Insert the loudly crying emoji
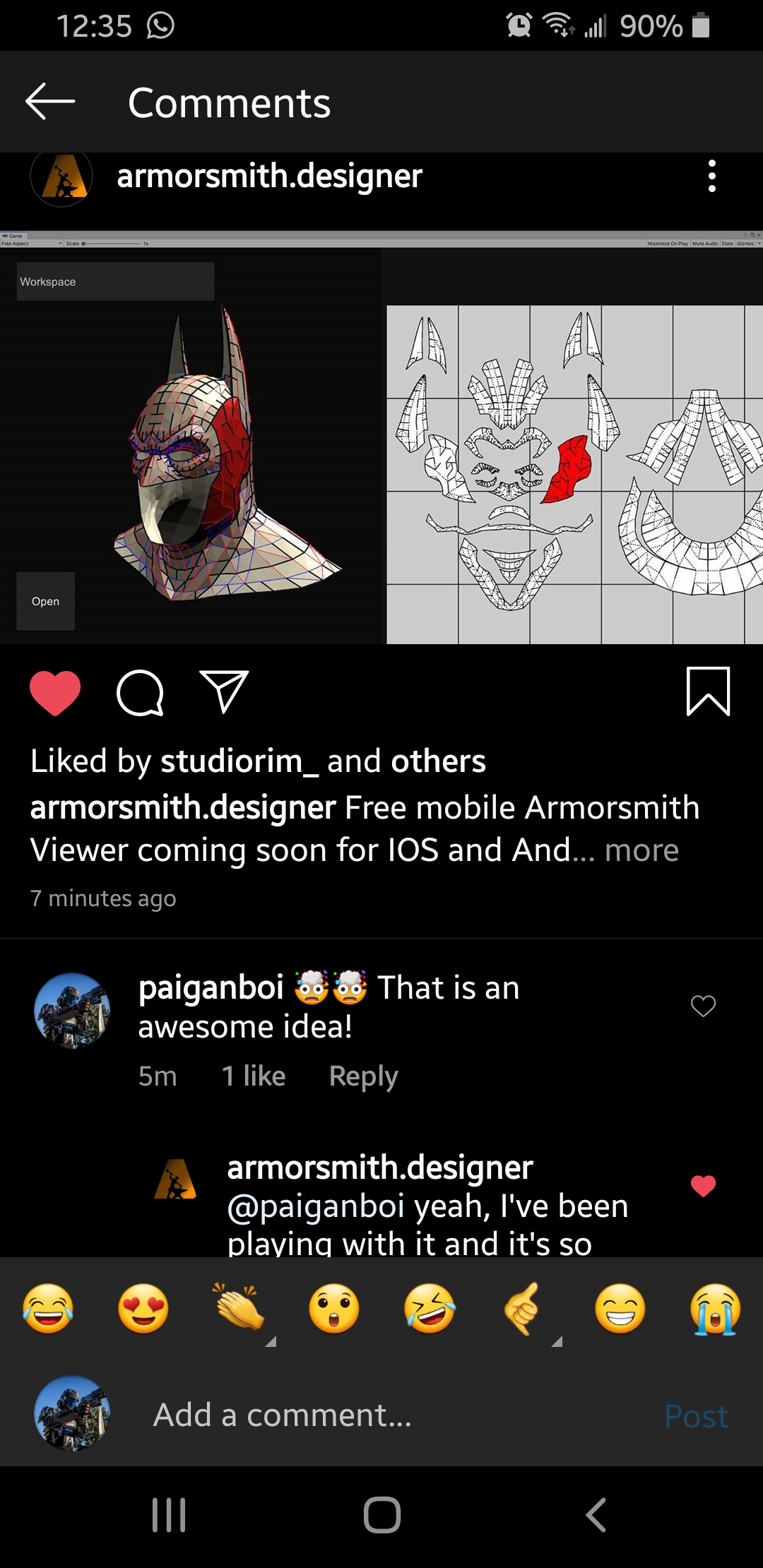The width and height of the screenshot is (763, 1568). [716, 1308]
